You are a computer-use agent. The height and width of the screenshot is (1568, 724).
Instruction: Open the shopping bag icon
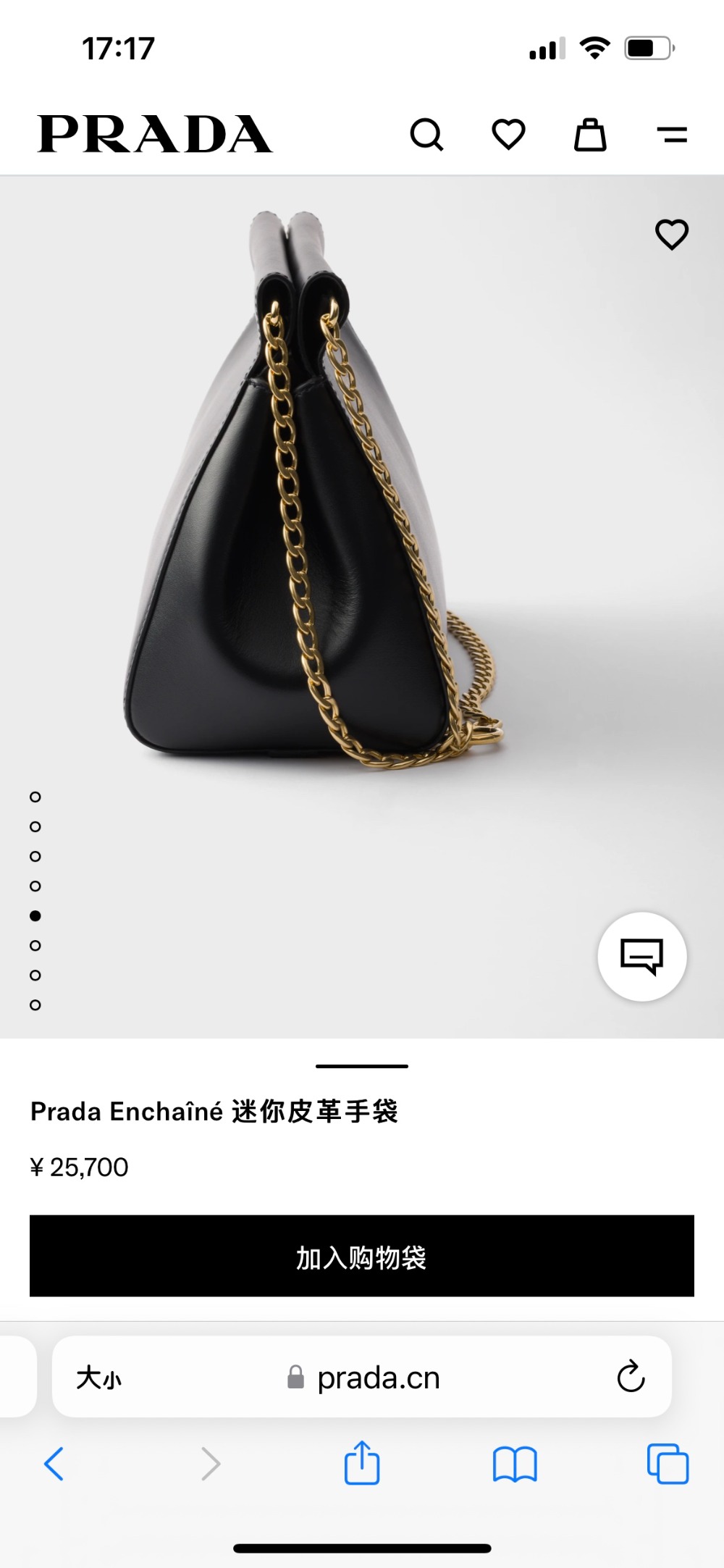590,135
